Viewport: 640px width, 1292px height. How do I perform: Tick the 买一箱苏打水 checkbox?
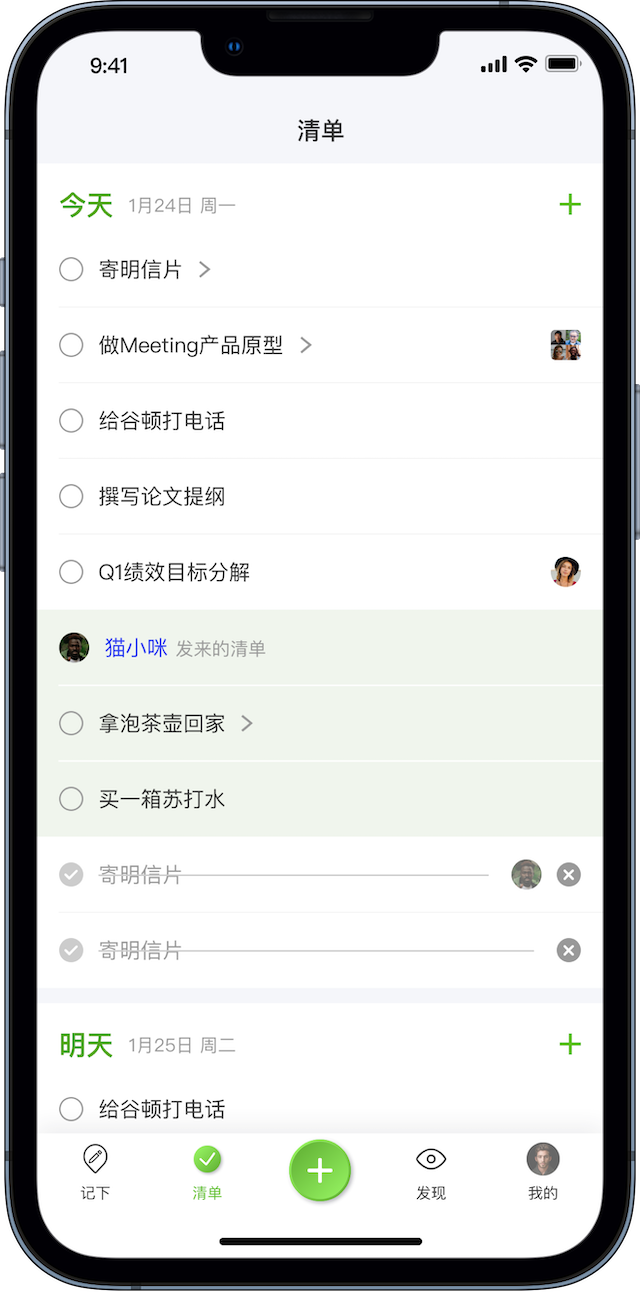click(71, 799)
